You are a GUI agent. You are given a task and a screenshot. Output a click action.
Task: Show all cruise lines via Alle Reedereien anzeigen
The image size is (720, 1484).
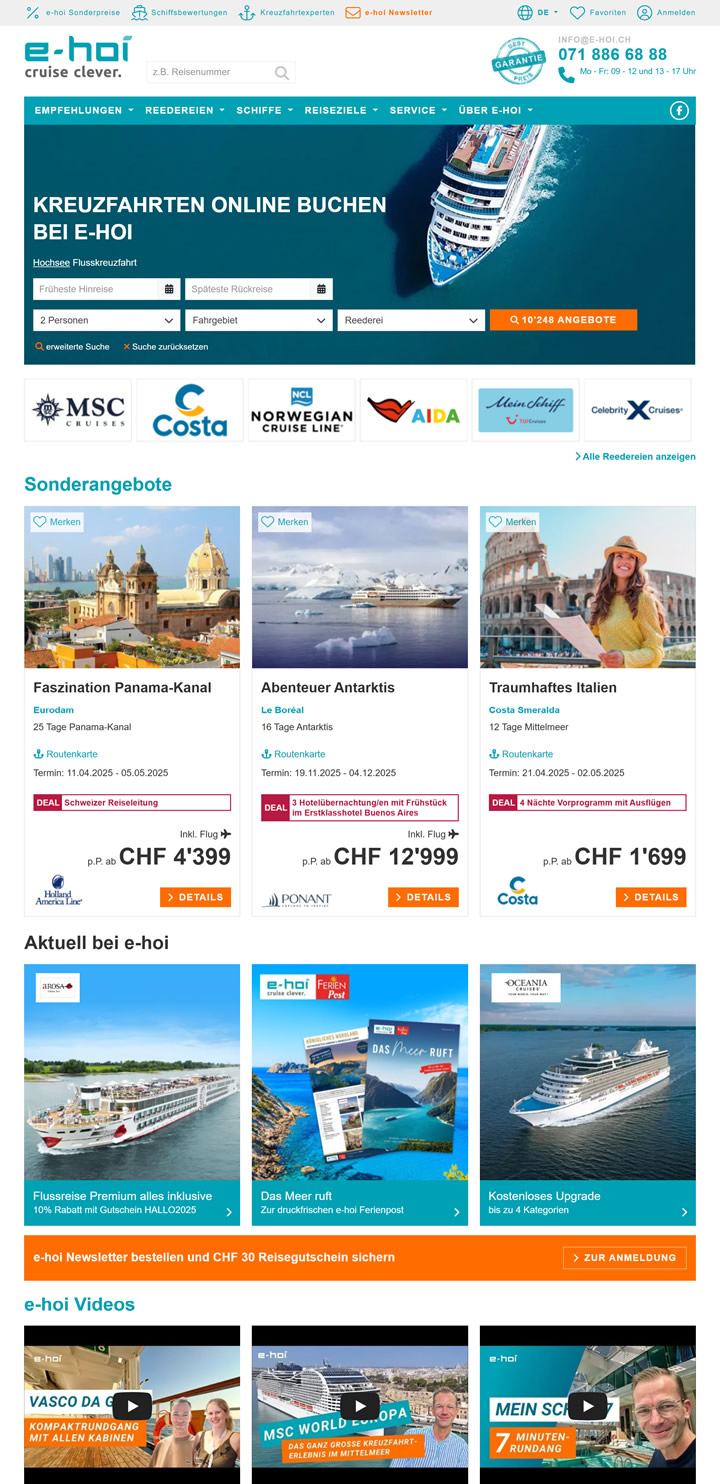tap(635, 456)
